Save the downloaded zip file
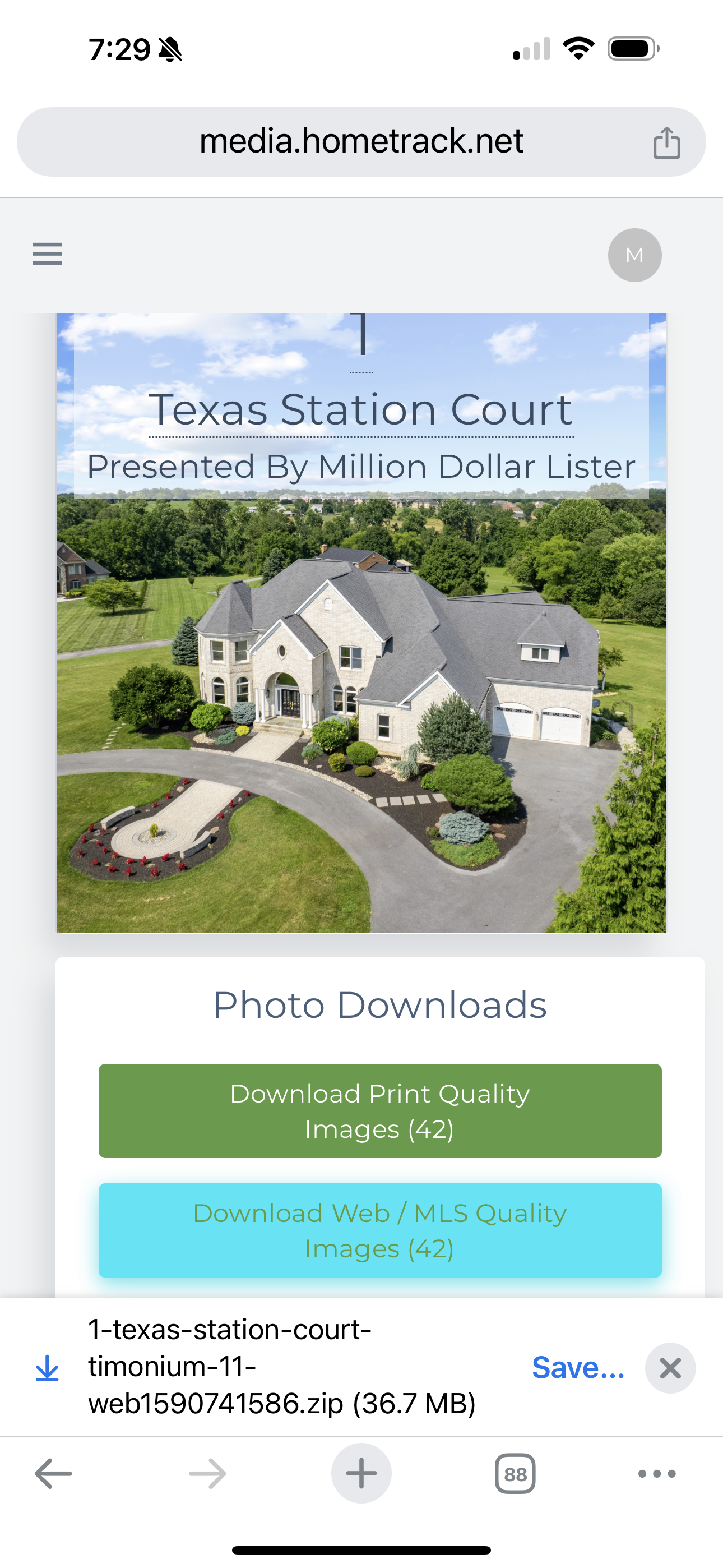Screen dimensions: 723x1568 point(577,1368)
